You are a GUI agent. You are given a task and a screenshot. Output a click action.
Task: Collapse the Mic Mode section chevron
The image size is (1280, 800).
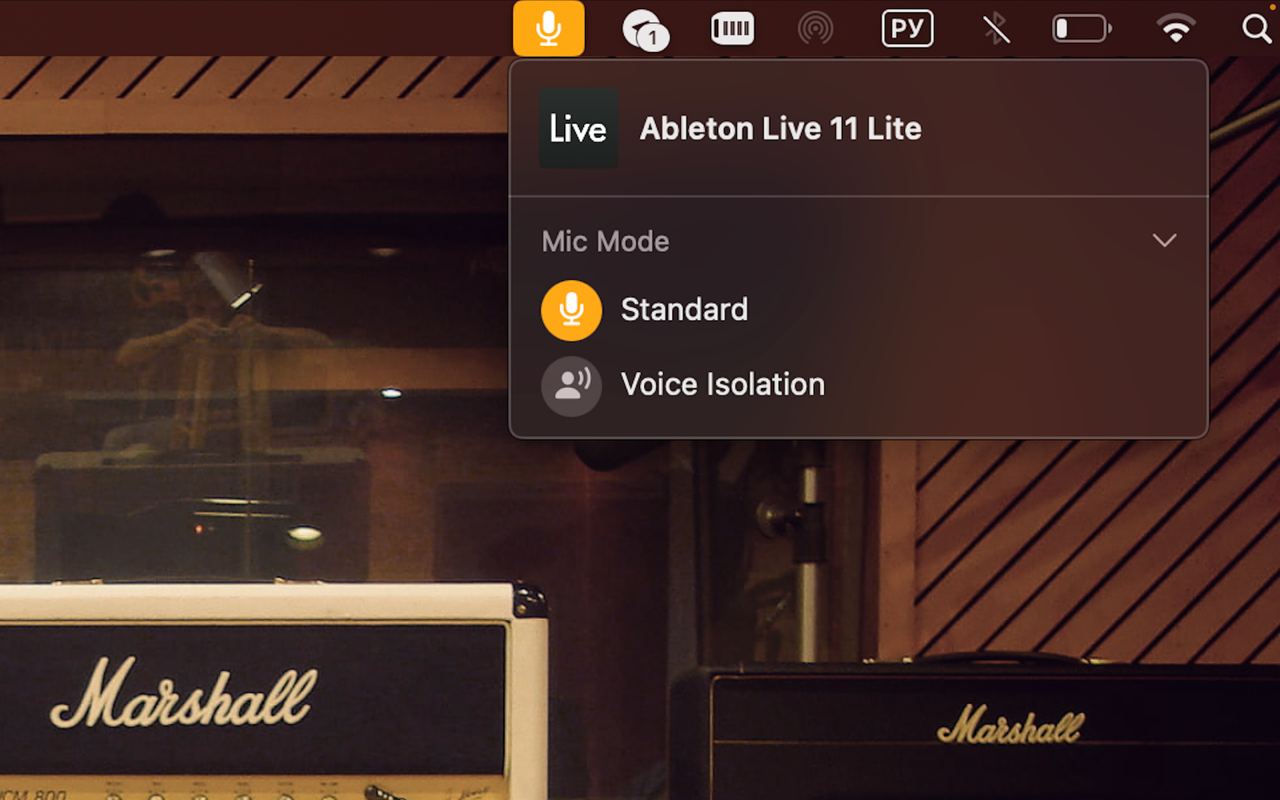[x=1164, y=241]
